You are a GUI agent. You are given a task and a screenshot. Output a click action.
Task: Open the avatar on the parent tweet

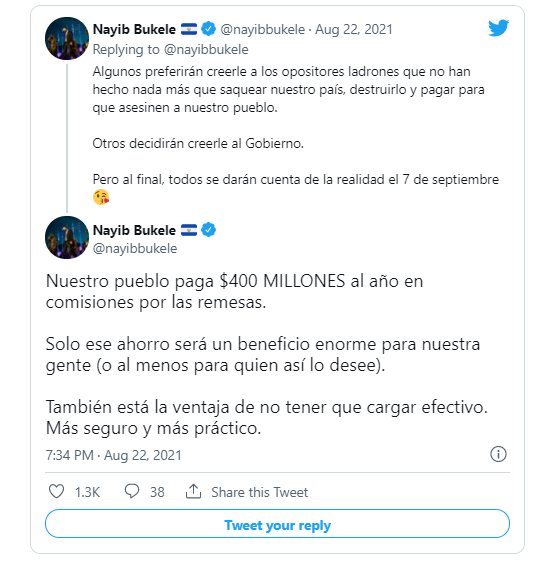[x=67, y=38]
